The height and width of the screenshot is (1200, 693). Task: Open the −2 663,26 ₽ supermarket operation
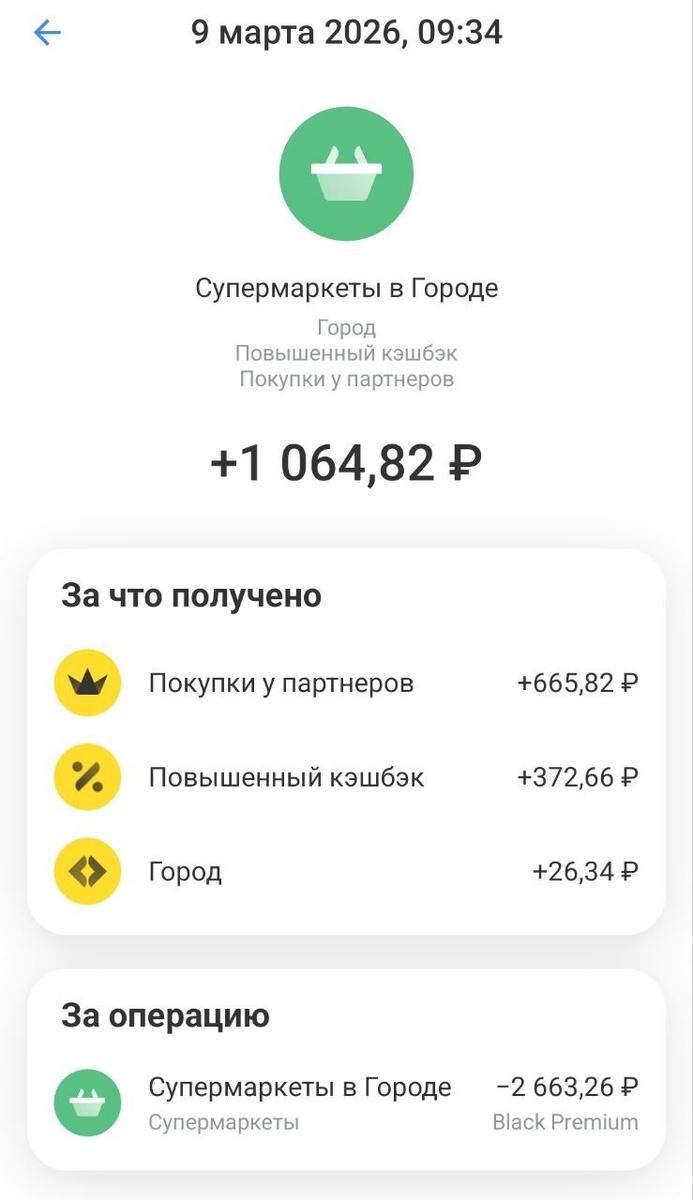346,1102
